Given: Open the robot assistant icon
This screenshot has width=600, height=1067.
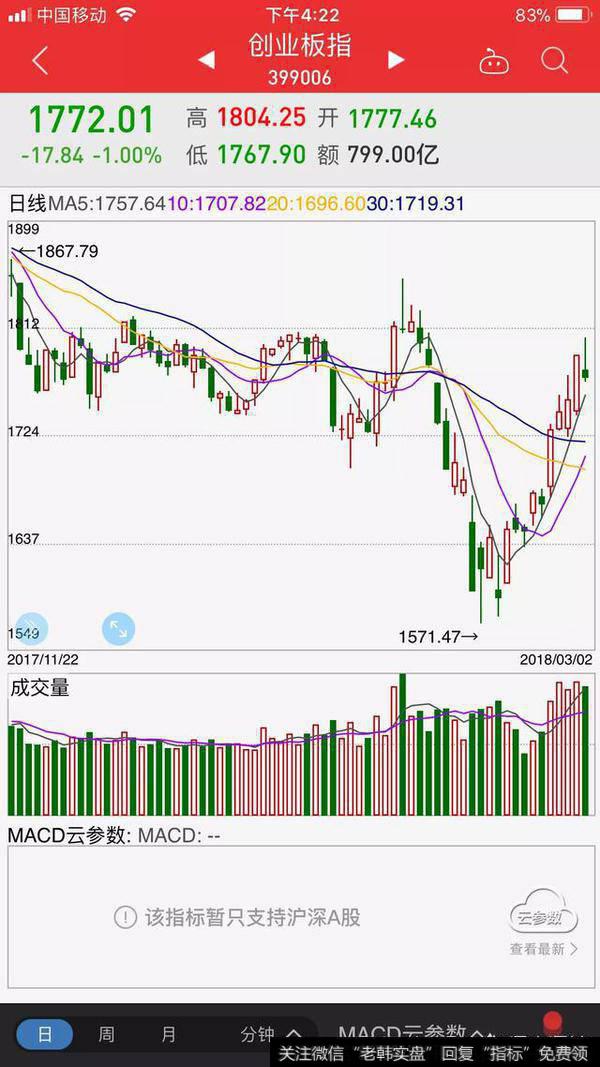Looking at the screenshot, I should (493, 62).
